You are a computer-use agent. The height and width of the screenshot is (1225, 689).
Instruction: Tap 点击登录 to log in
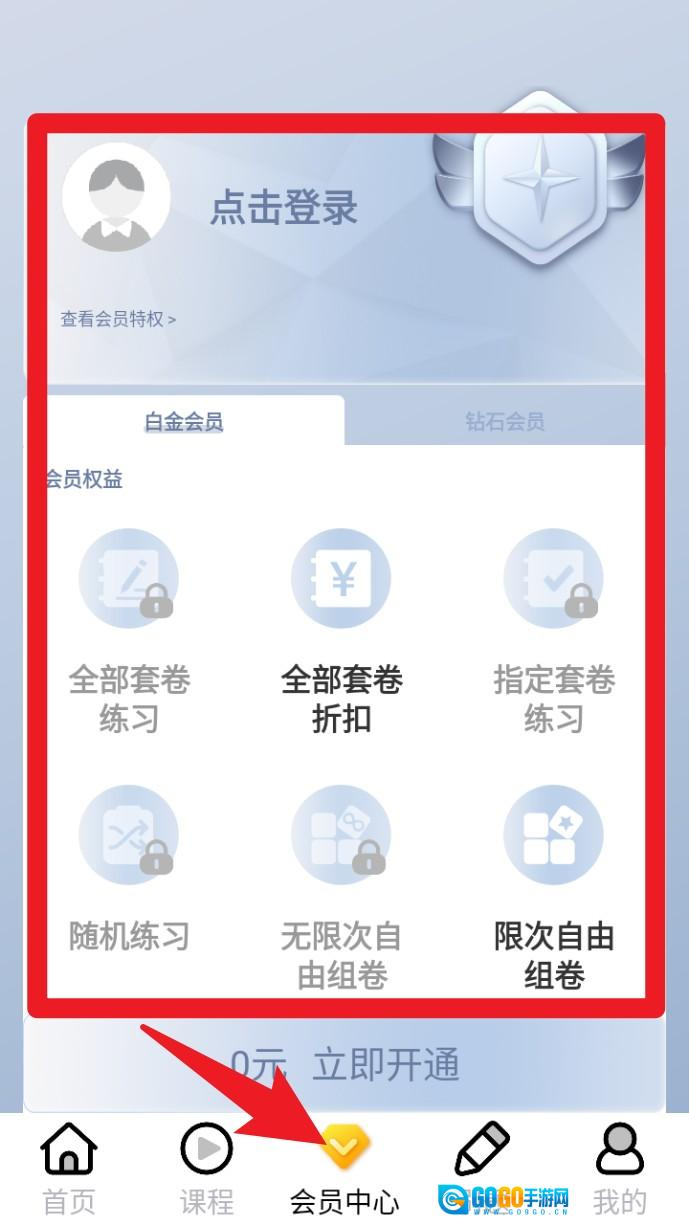click(x=283, y=208)
